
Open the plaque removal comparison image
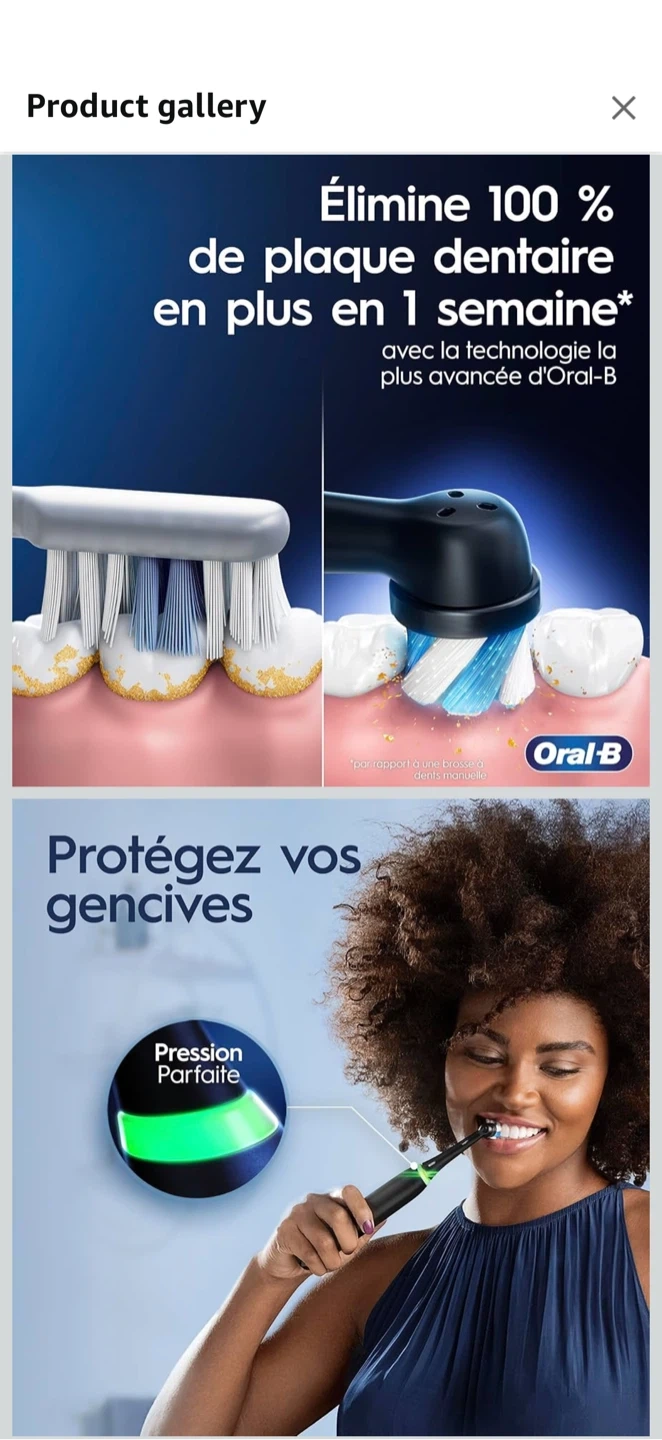point(330,470)
